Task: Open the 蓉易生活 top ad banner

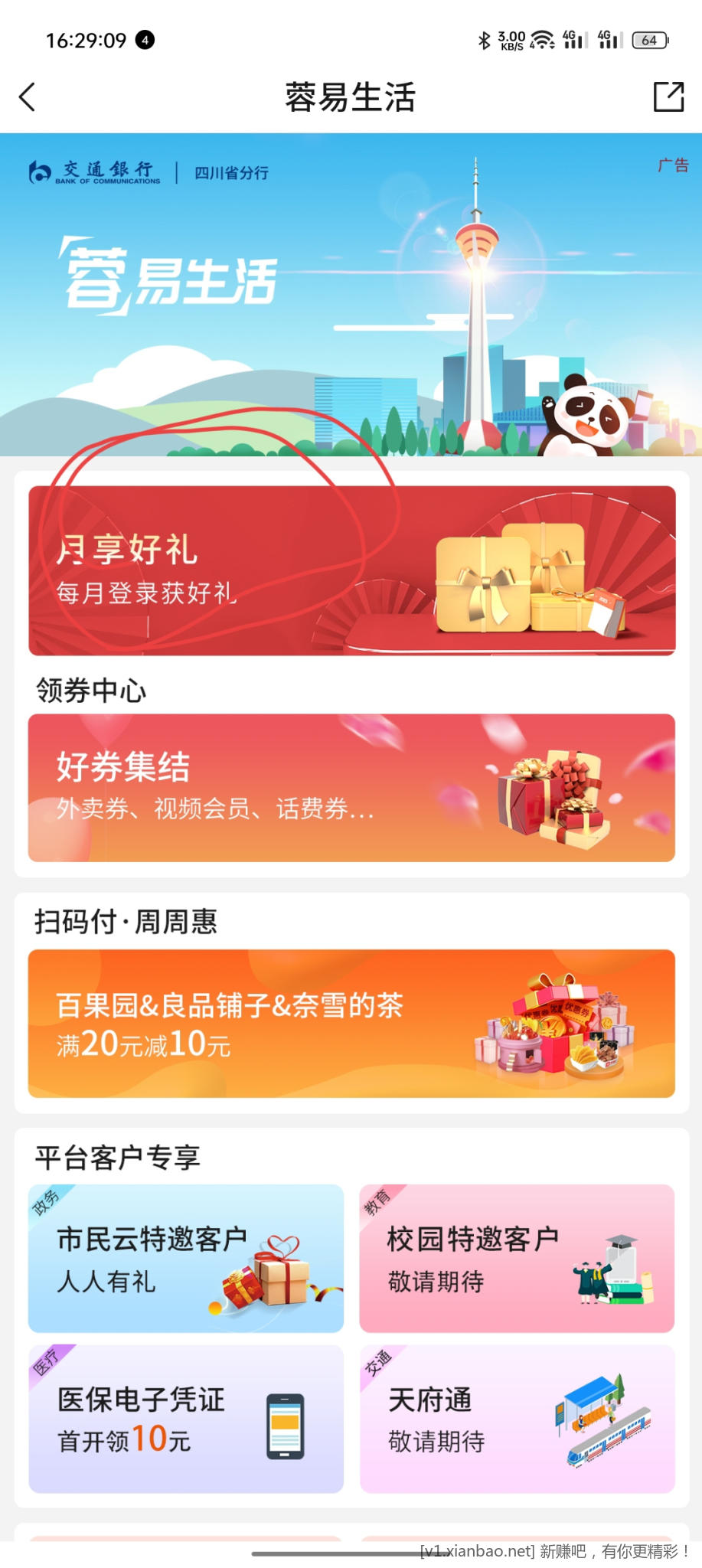Action: tap(351, 295)
